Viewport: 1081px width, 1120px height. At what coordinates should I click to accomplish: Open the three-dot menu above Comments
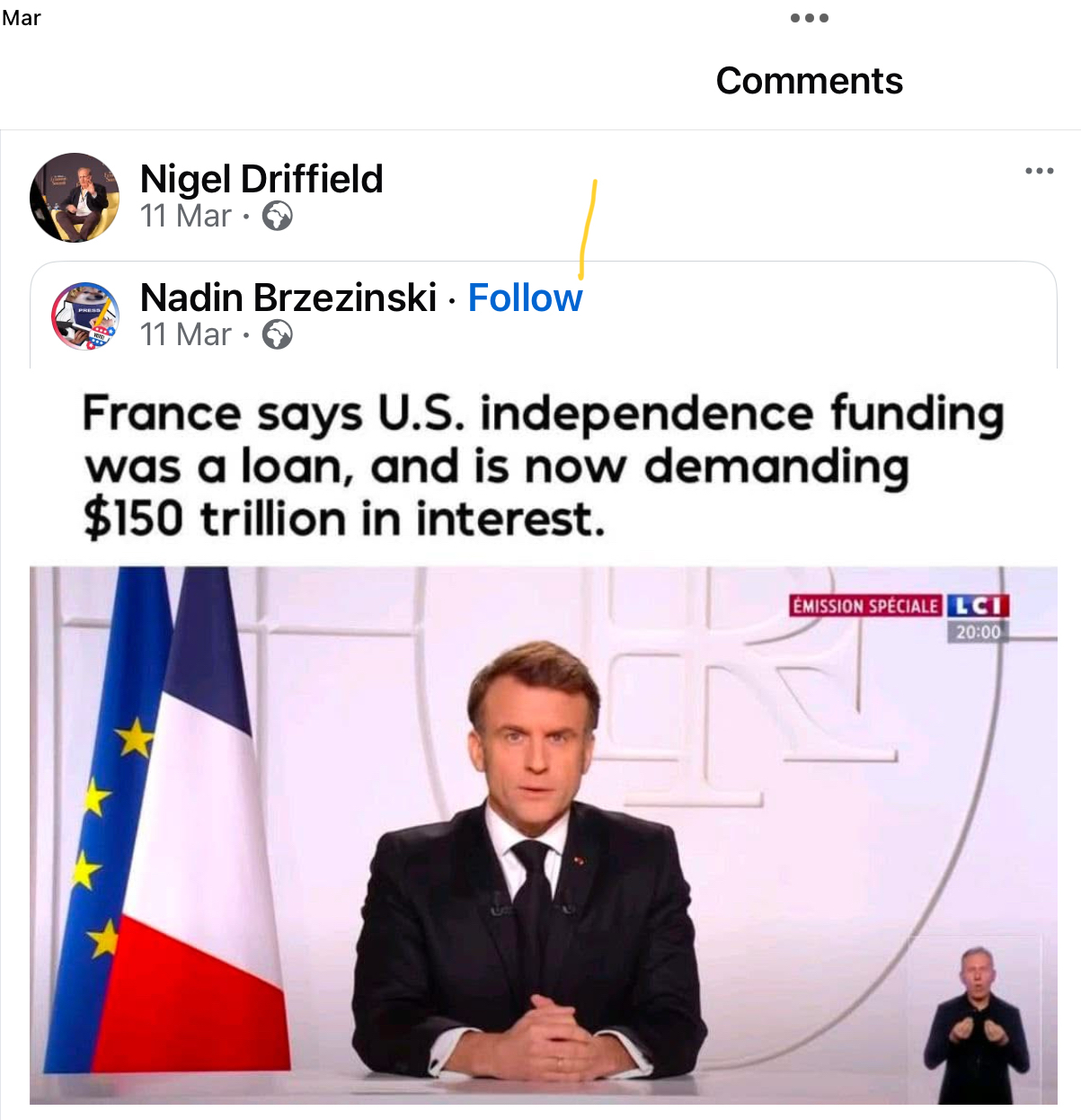point(809,18)
